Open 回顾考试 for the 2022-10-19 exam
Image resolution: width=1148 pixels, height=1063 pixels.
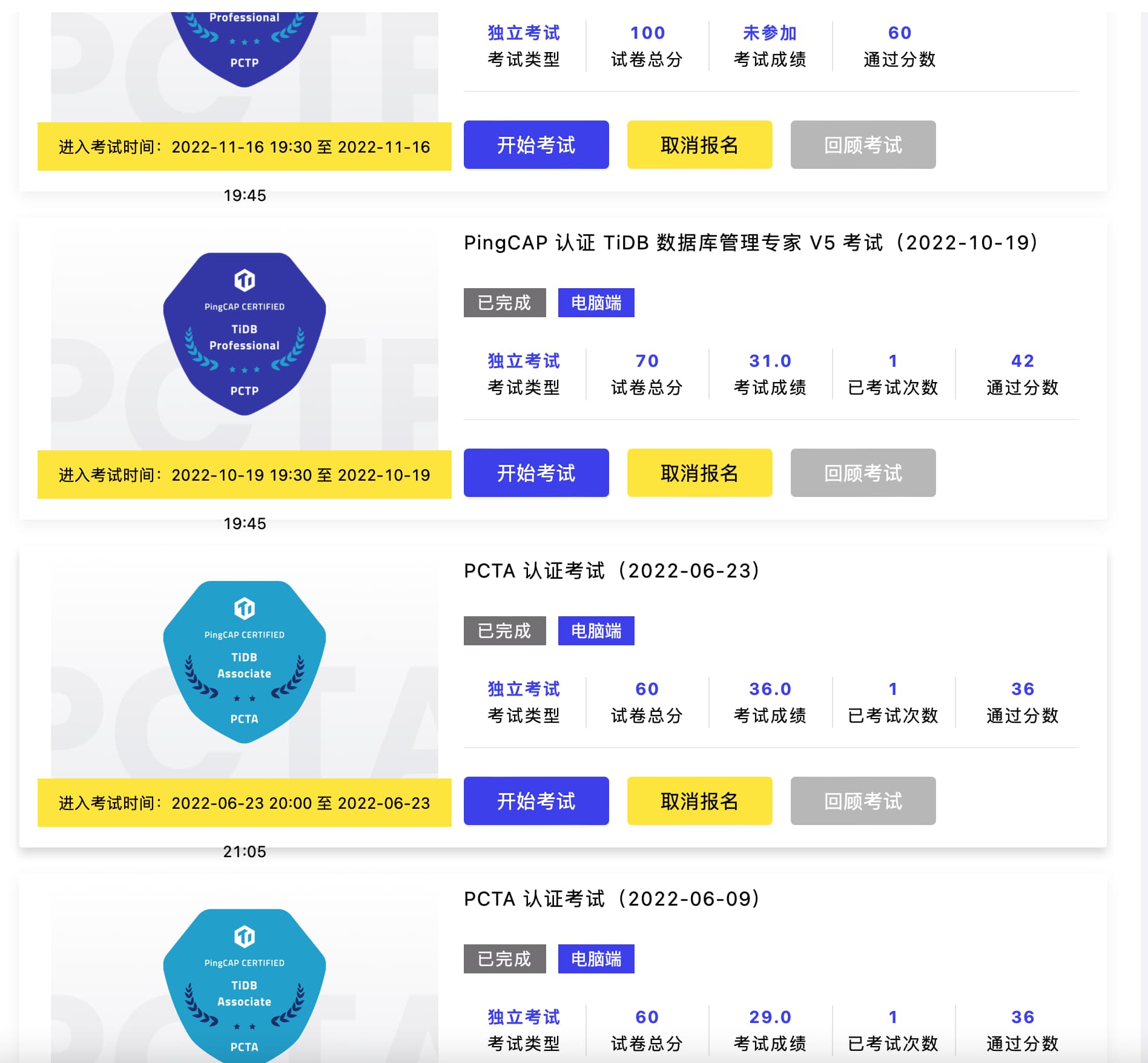pos(863,473)
